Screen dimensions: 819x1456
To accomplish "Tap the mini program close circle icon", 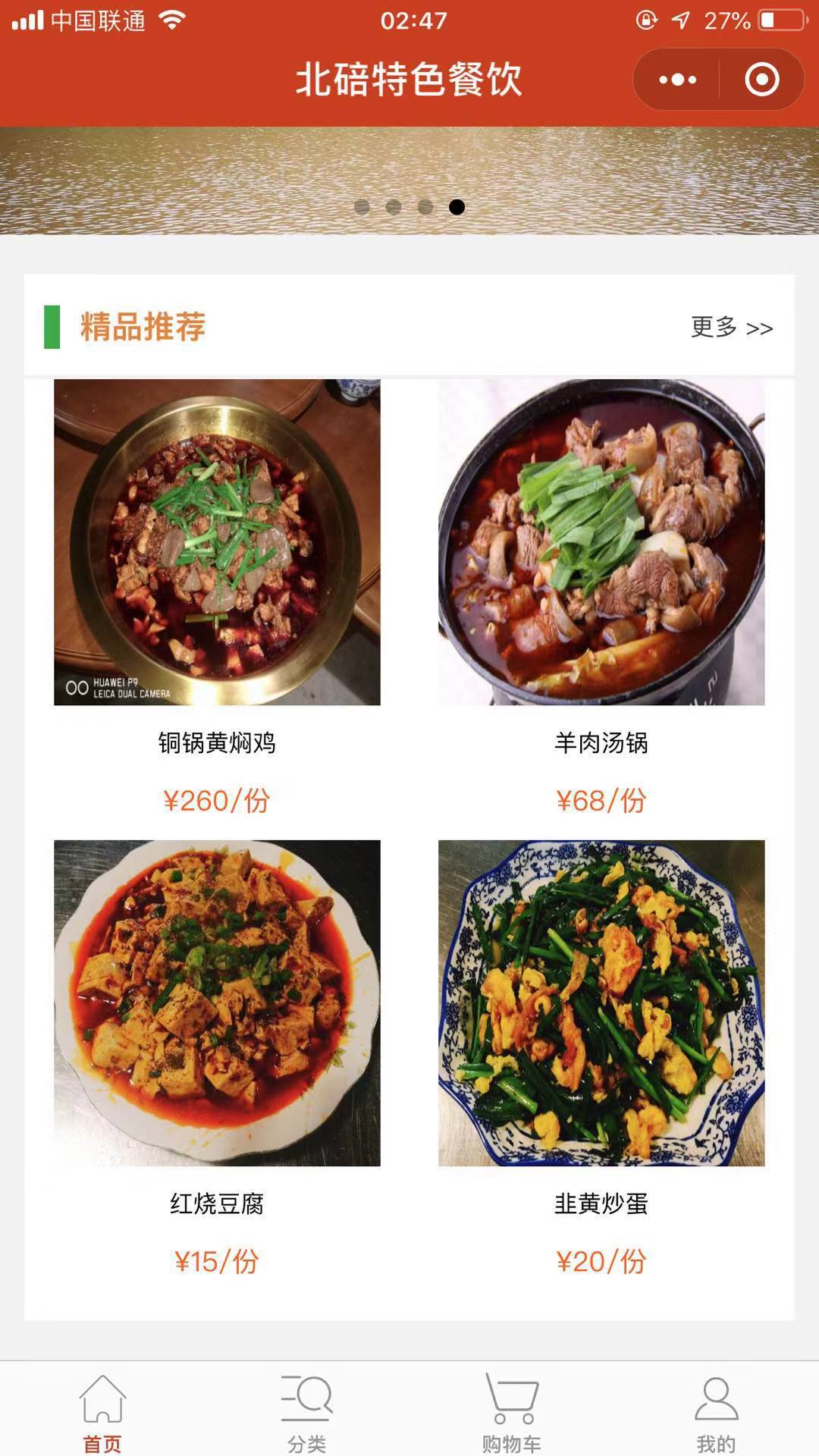I will point(761,79).
